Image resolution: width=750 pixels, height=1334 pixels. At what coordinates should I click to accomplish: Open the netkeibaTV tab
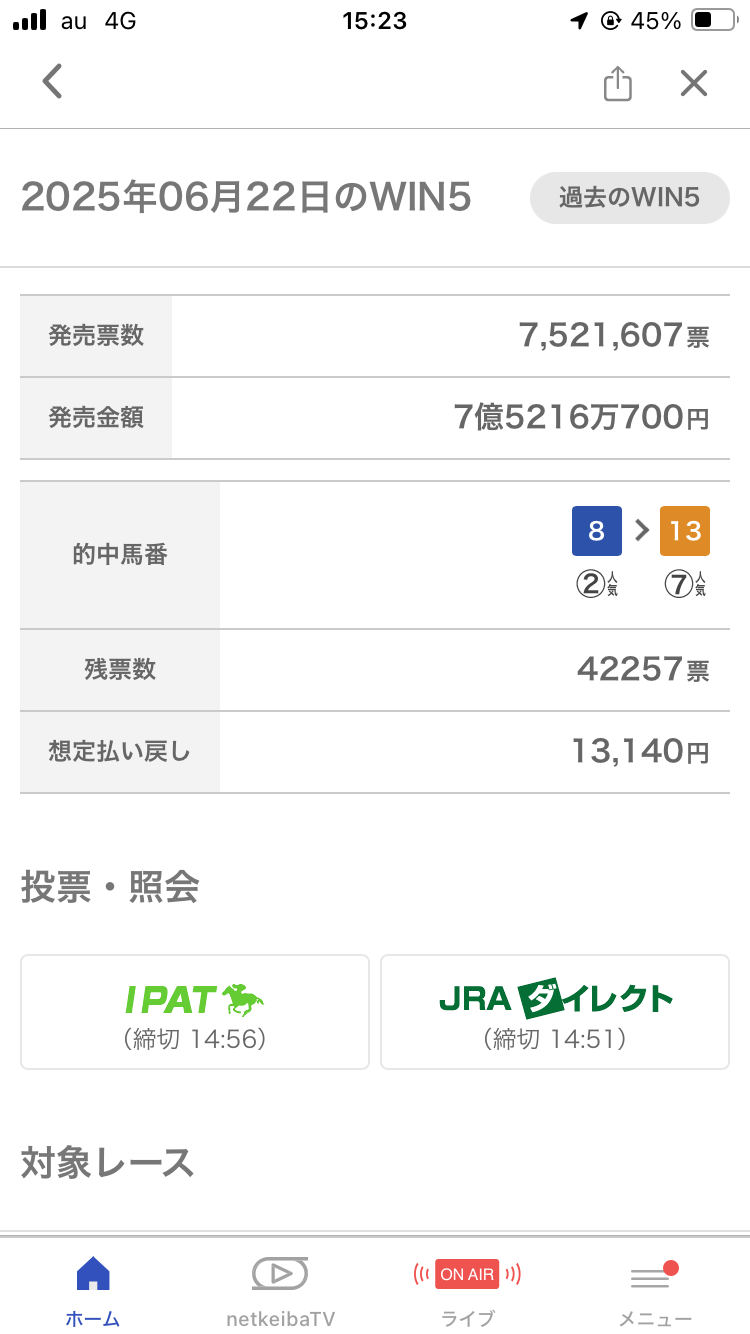(x=280, y=1292)
